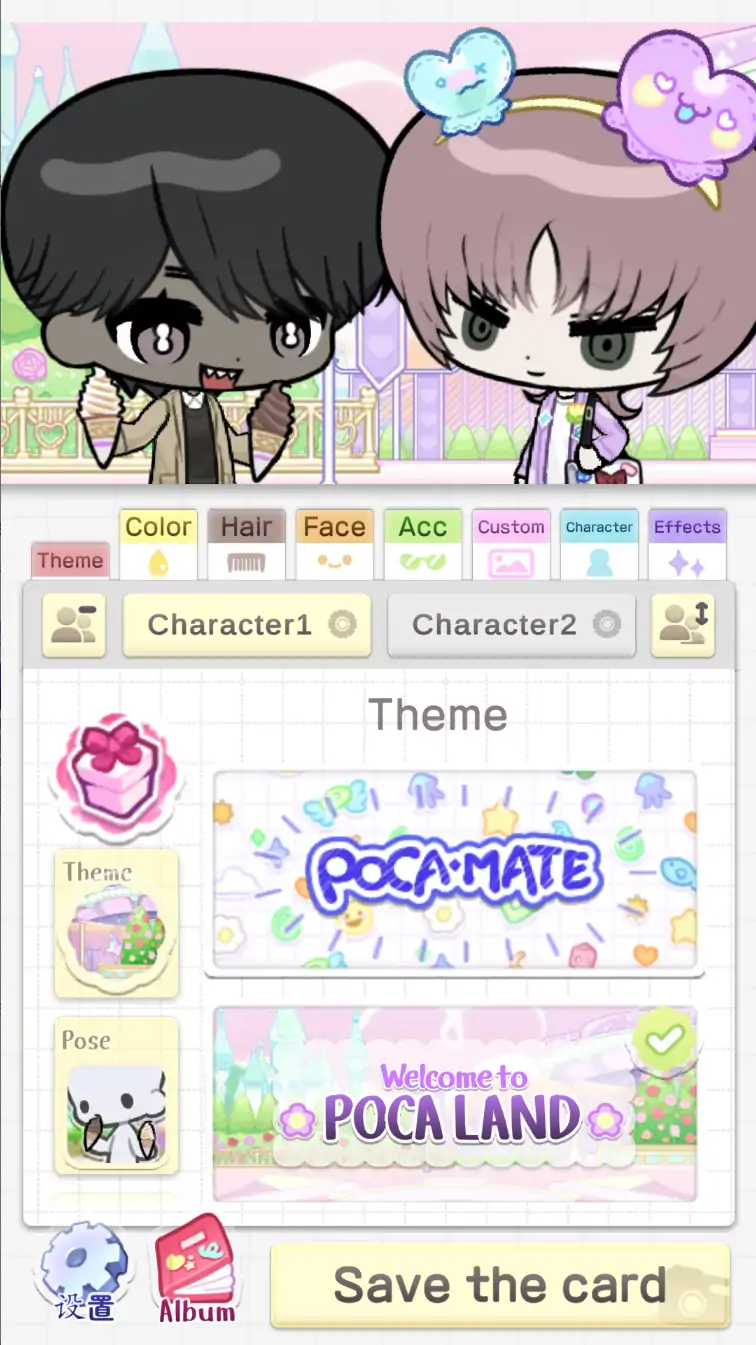Open the Acc accessories tab
The height and width of the screenshot is (1345, 756).
pos(422,544)
